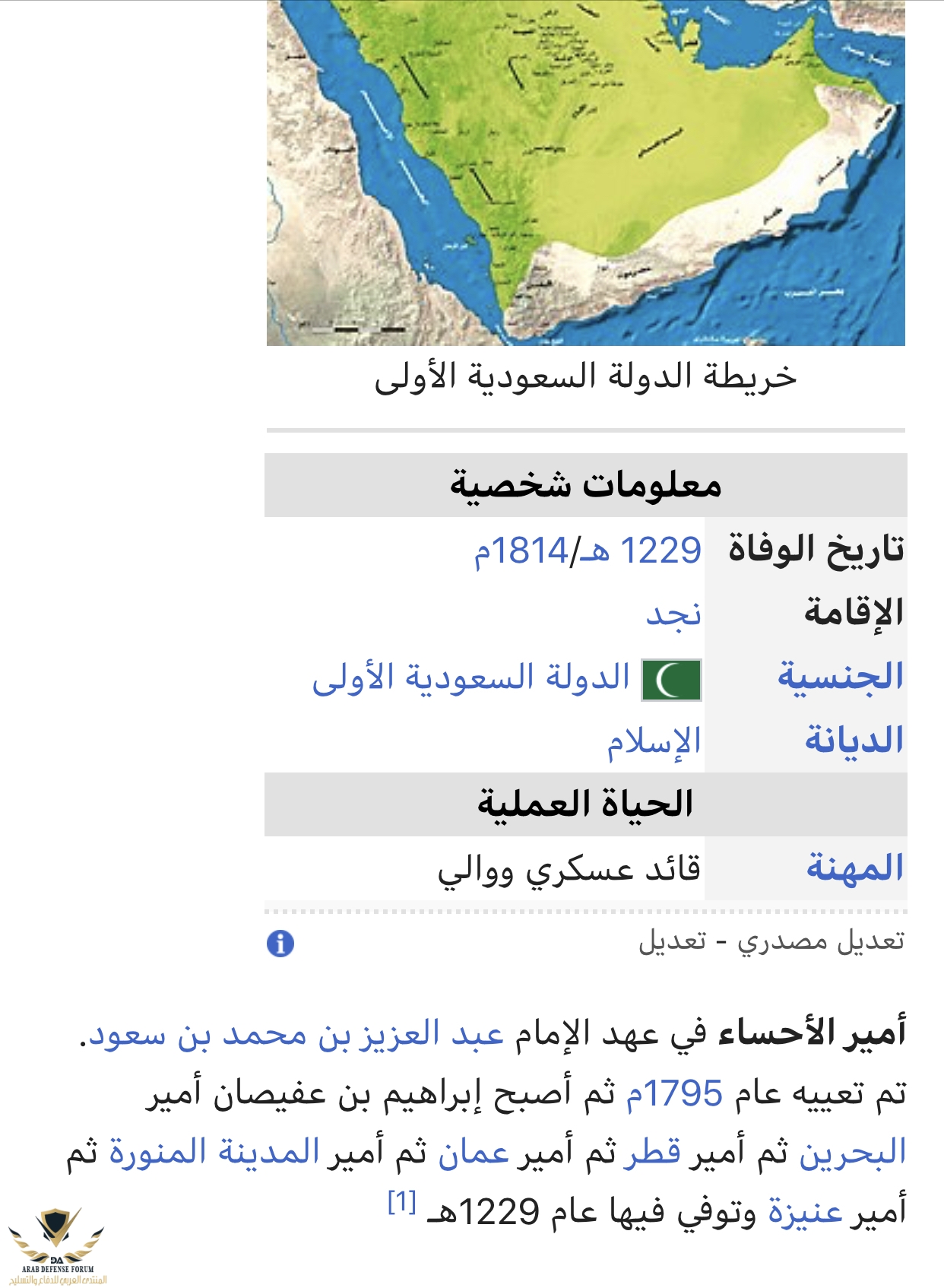Tap the المهنة label link
Screen dimensions: 944x1288
(854, 868)
